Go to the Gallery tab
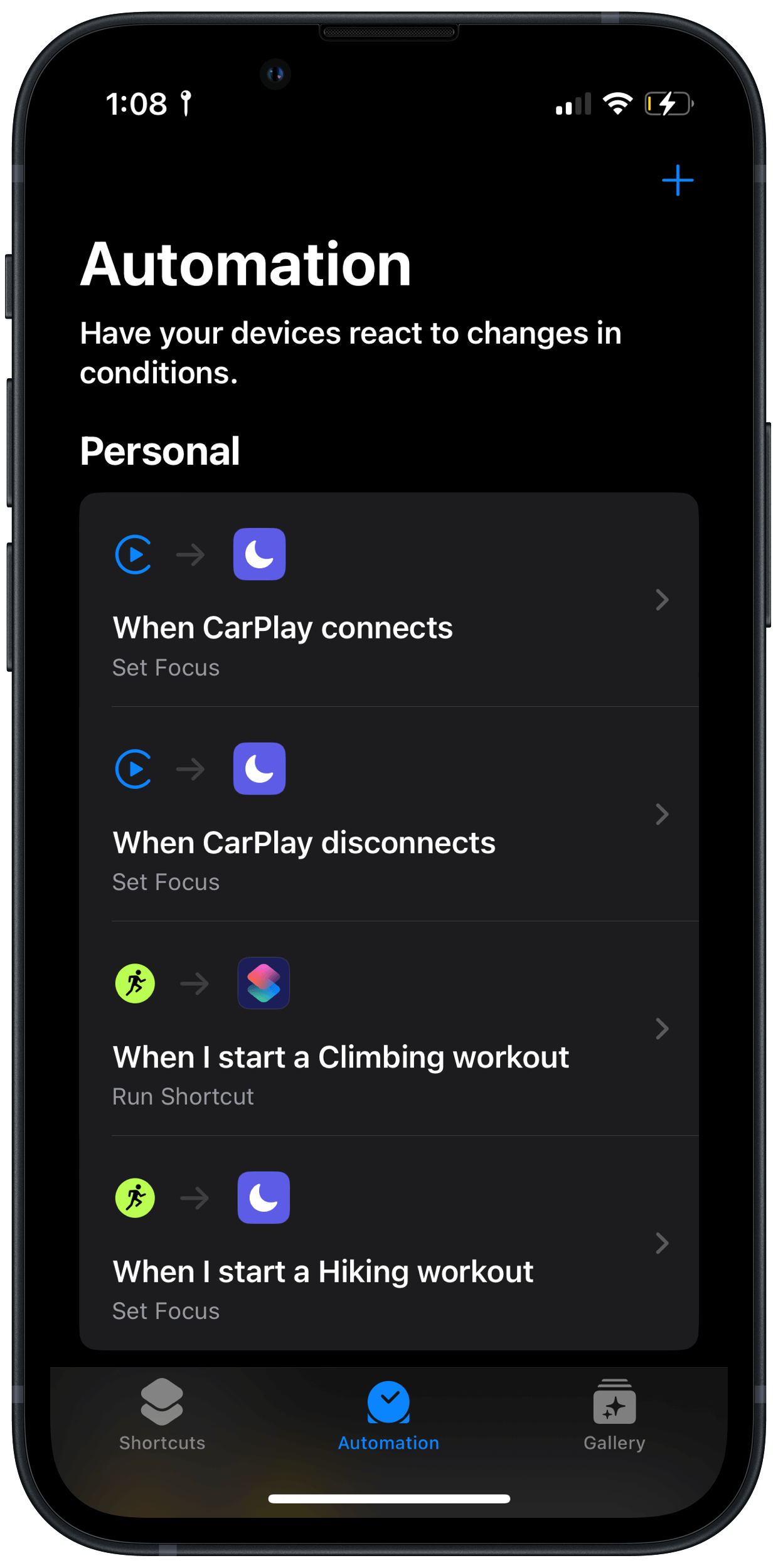The image size is (778, 1568). click(x=614, y=1415)
